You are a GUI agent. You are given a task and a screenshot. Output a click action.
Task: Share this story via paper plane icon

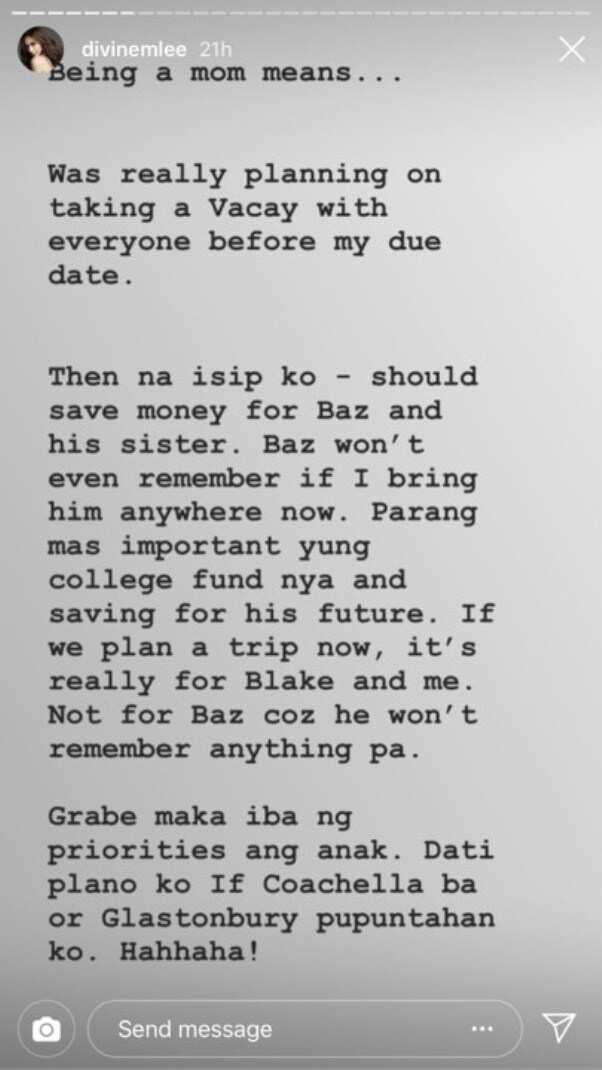click(x=559, y=1028)
